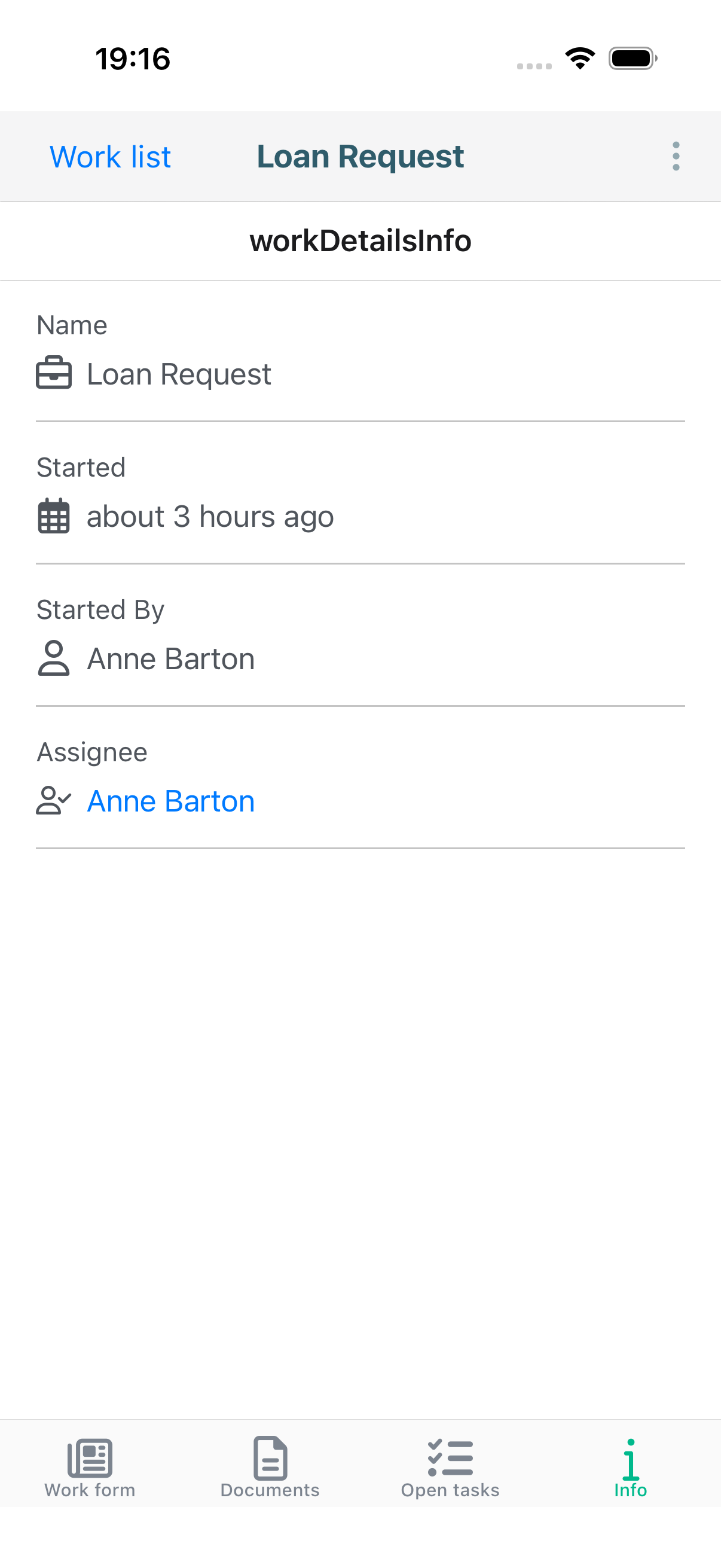Tap the Wi-Fi indicator in status bar
The width and height of the screenshot is (721, 1568).
pyautogui.click(x=580, y=58)
